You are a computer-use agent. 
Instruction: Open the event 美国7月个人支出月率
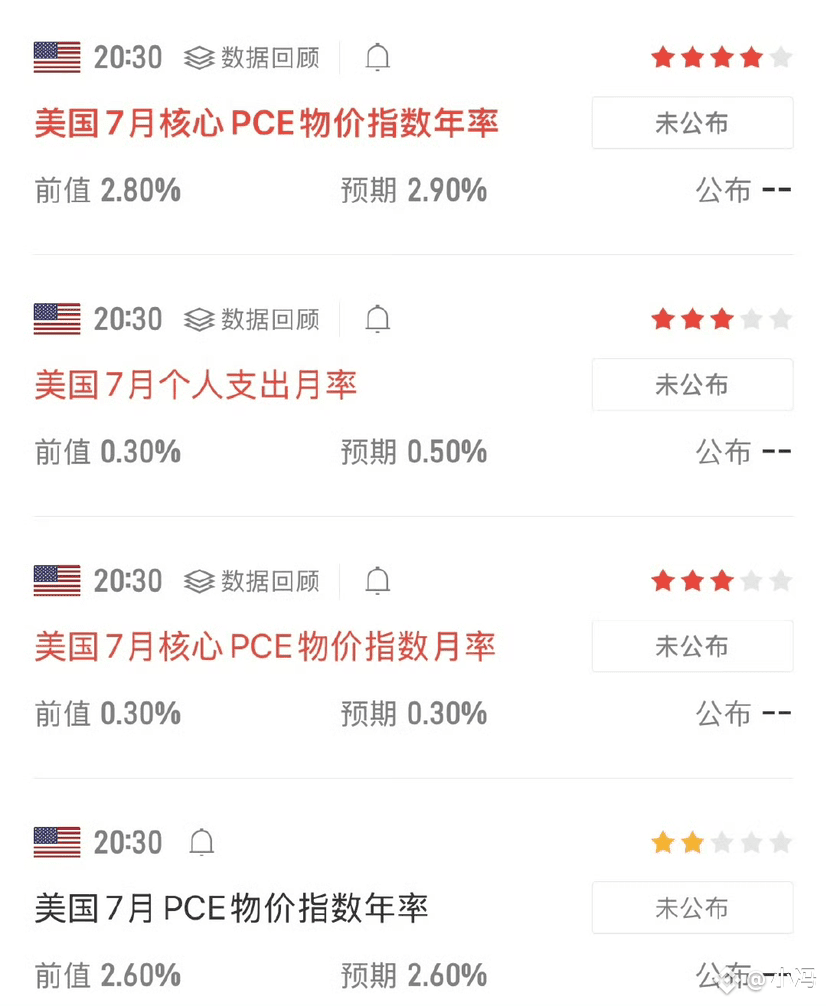[196, 383]
